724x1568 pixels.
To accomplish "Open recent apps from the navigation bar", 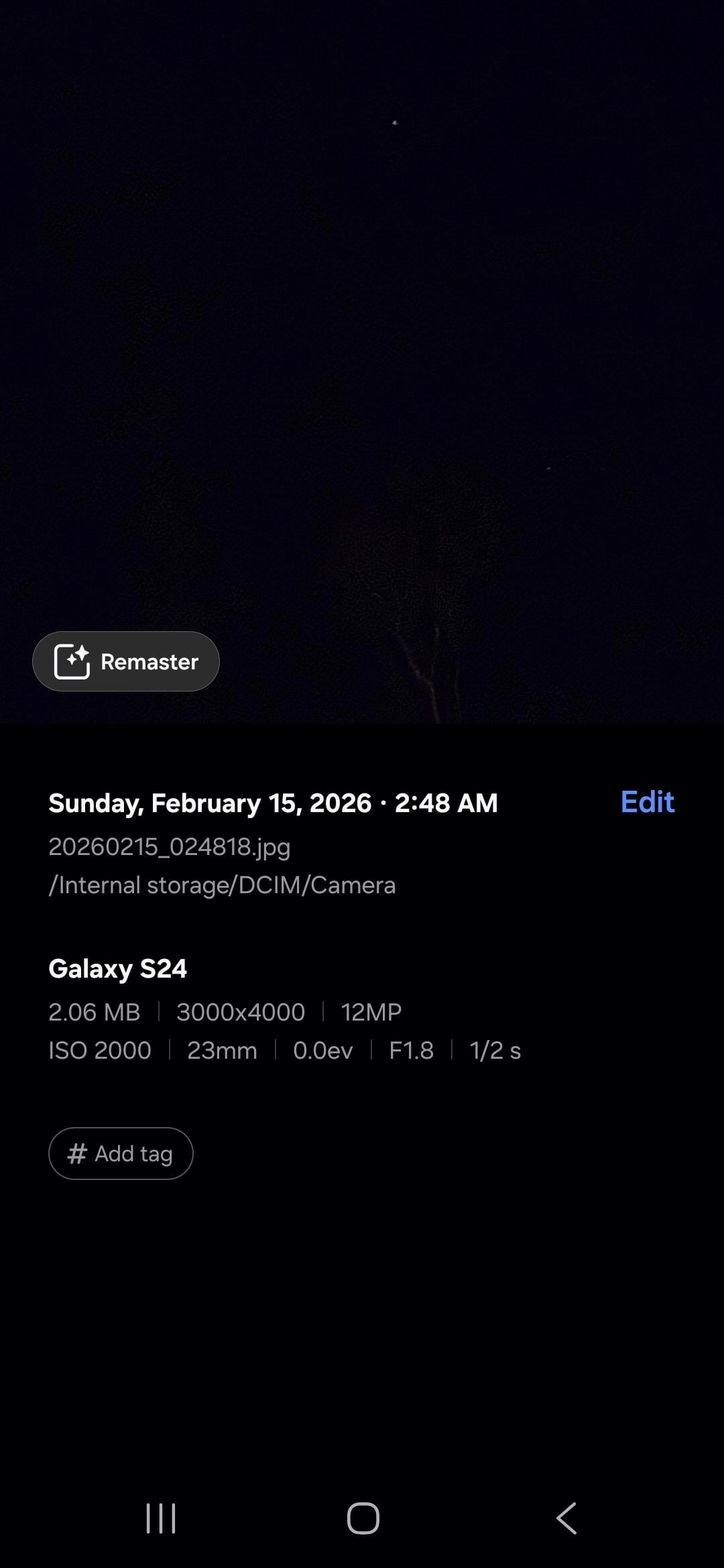I will [x=161, y=1518].
